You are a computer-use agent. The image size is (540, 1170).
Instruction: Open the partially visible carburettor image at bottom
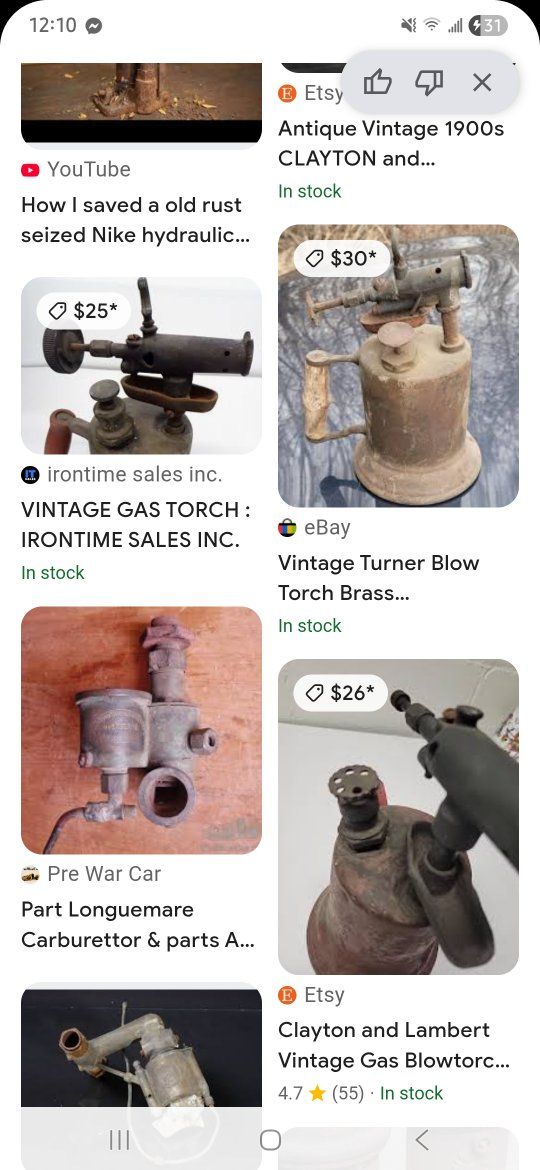point(141,1047)
